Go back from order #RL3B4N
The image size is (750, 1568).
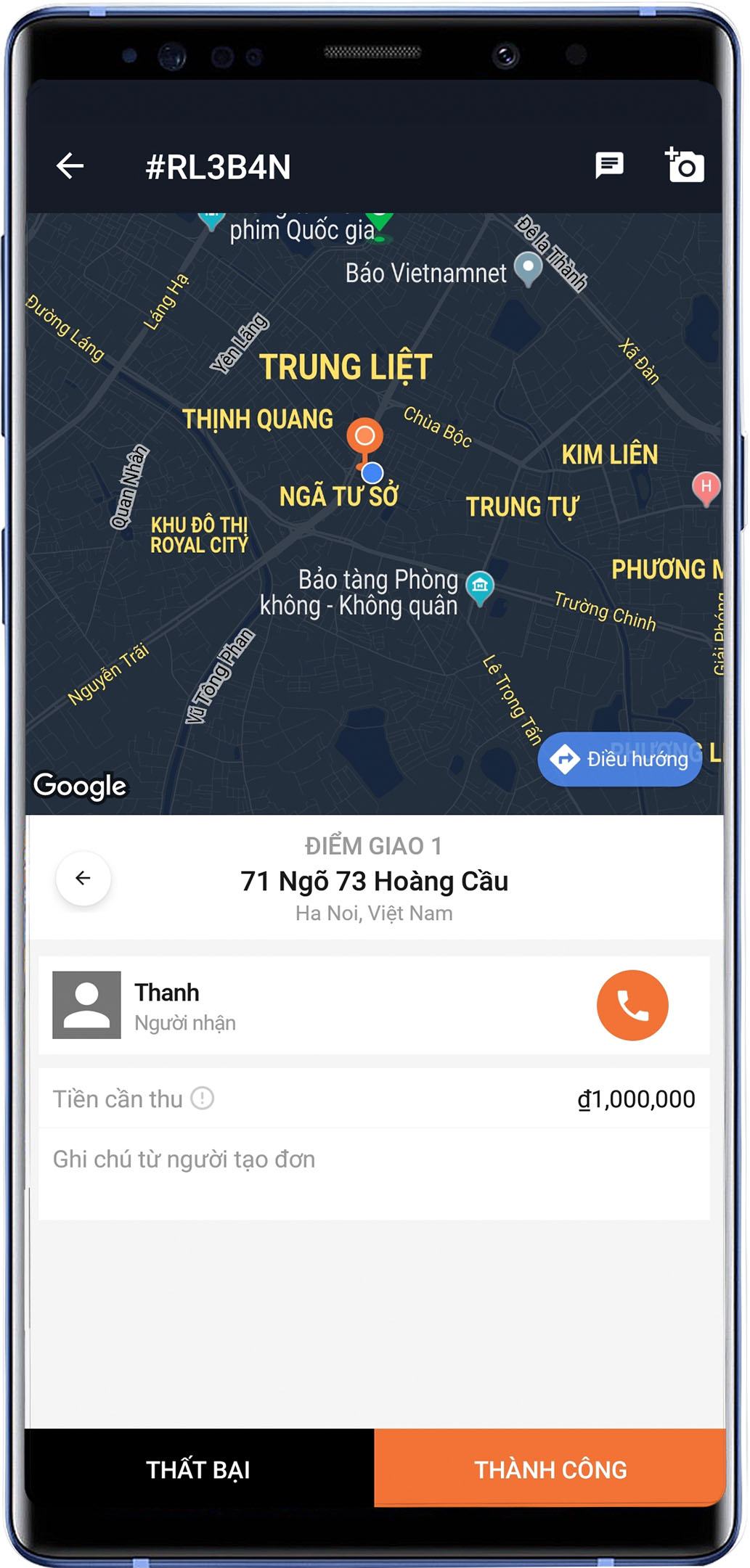pos(70,166)
